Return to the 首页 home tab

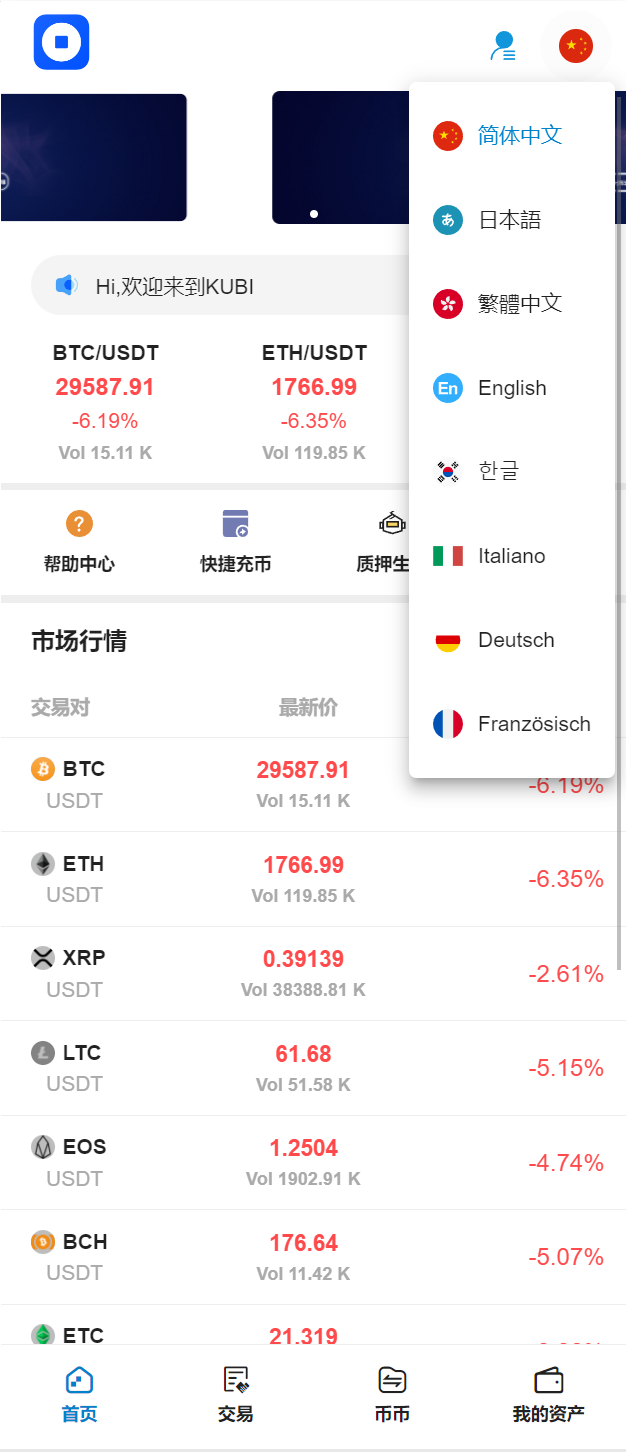(x=79, y=1394)
